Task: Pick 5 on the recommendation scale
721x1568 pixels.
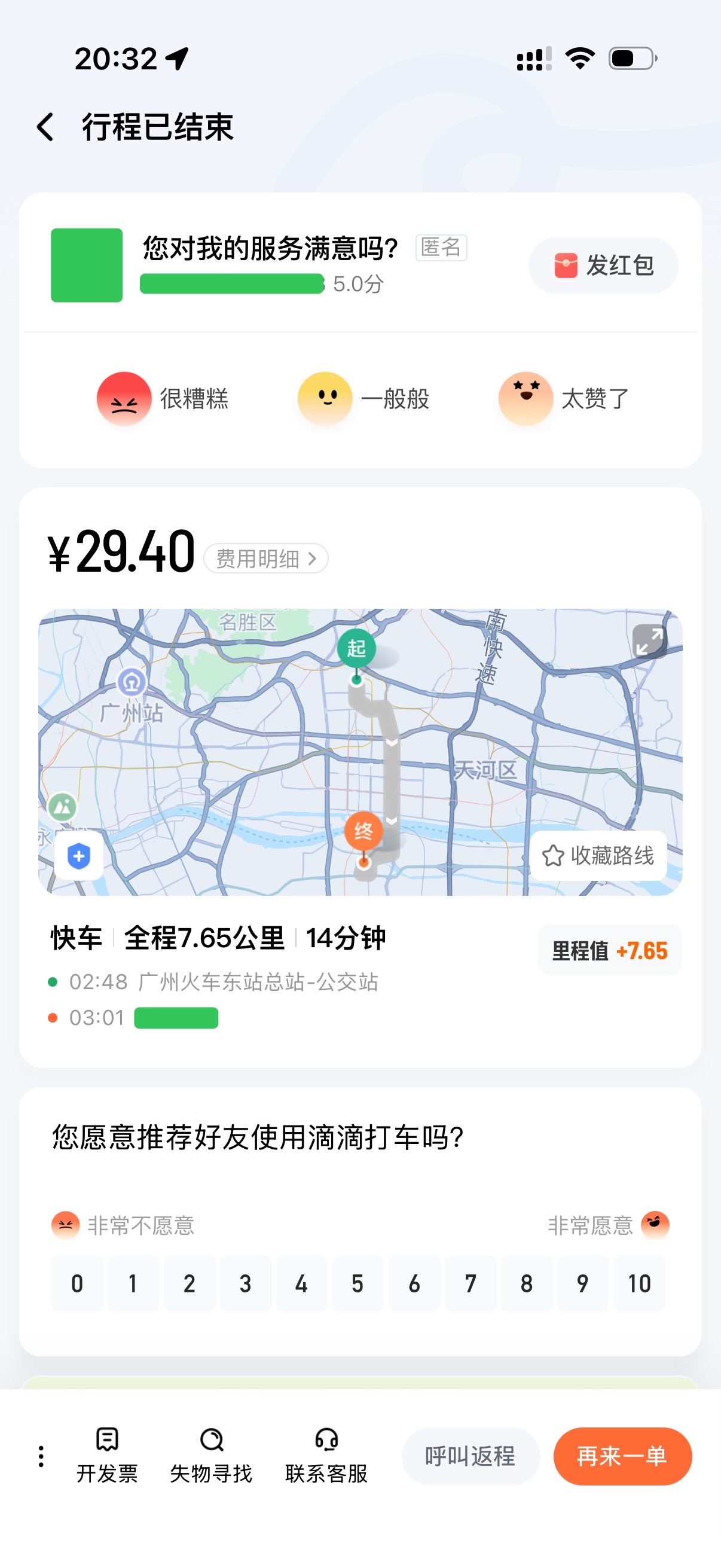Action: (358, 1283)
